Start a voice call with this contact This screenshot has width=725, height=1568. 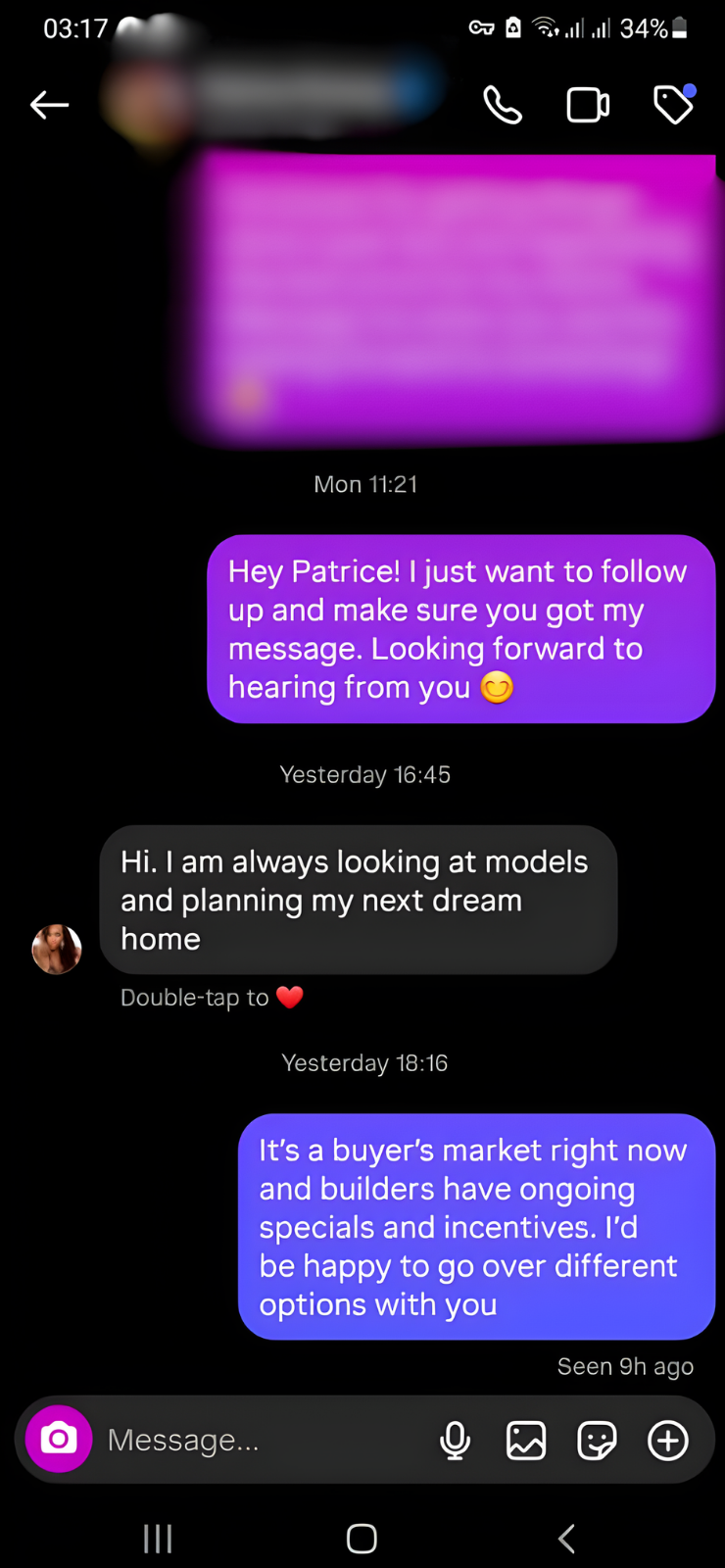point(503,105)
